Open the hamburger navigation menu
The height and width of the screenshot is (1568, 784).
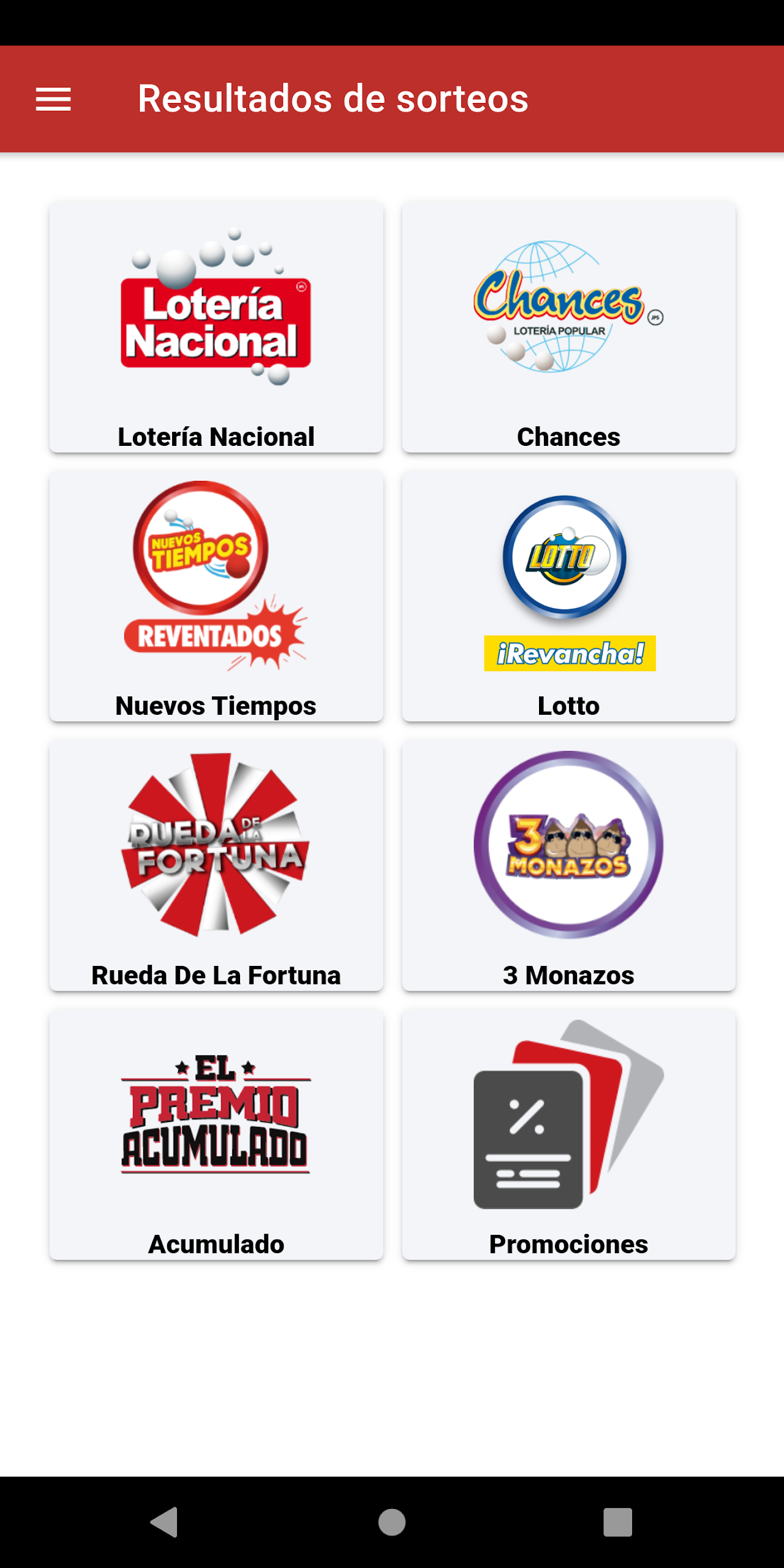point(53,98)
